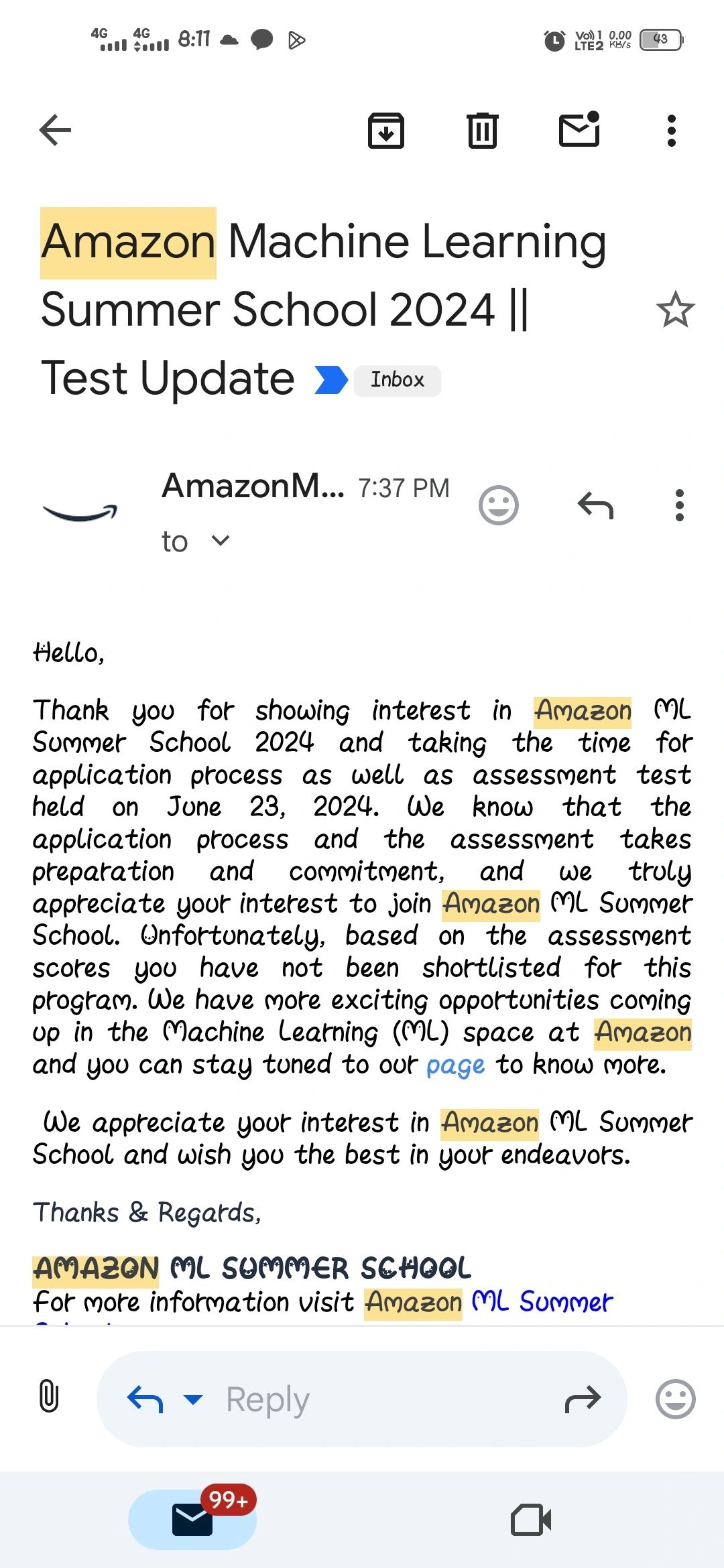The height and width of the screenshot is (1568, 724).
Task: Open the reply type dropdown arrow
Action: [x=193, y=1399]
